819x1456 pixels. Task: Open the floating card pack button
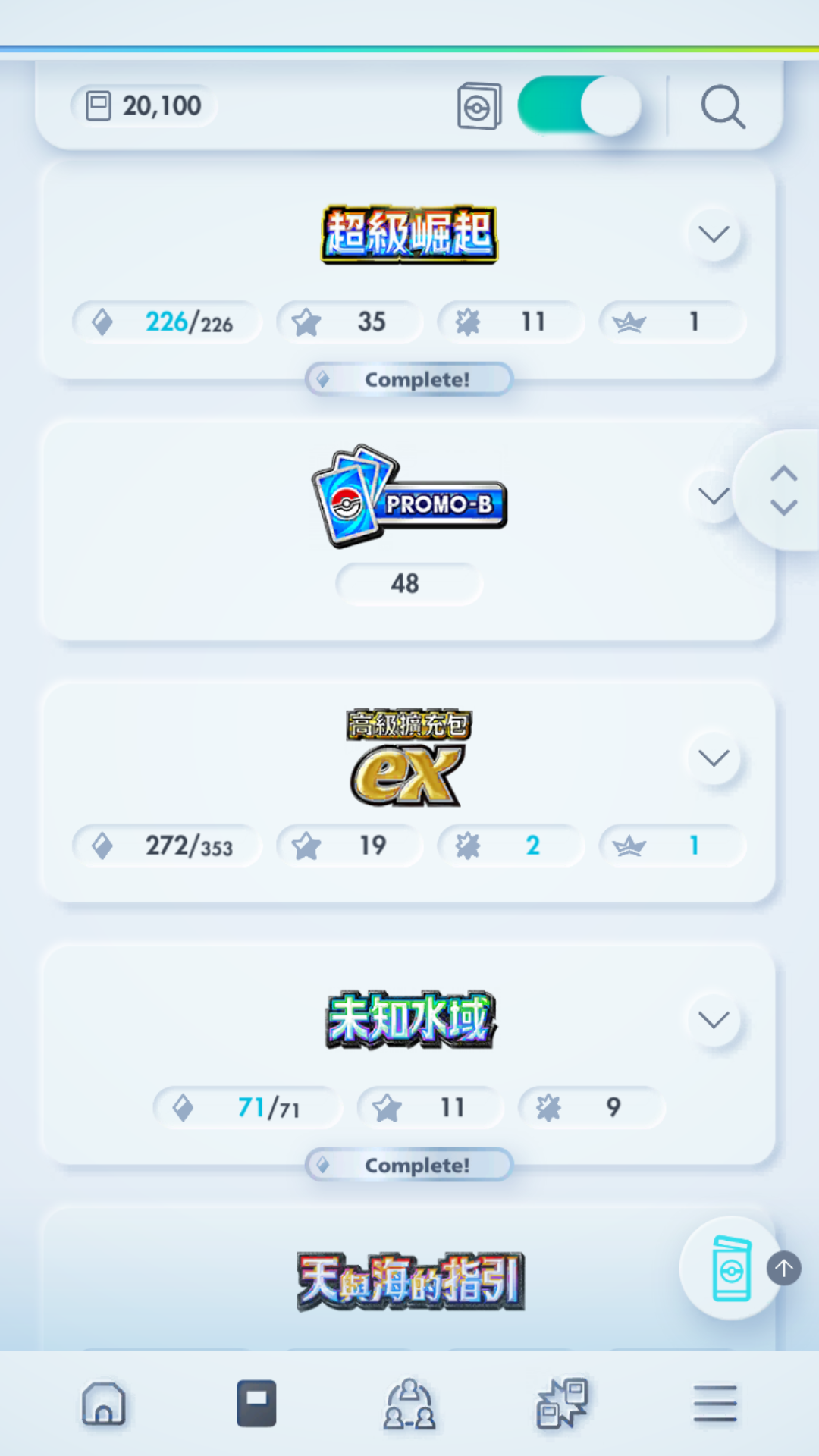pos(731,1269)
